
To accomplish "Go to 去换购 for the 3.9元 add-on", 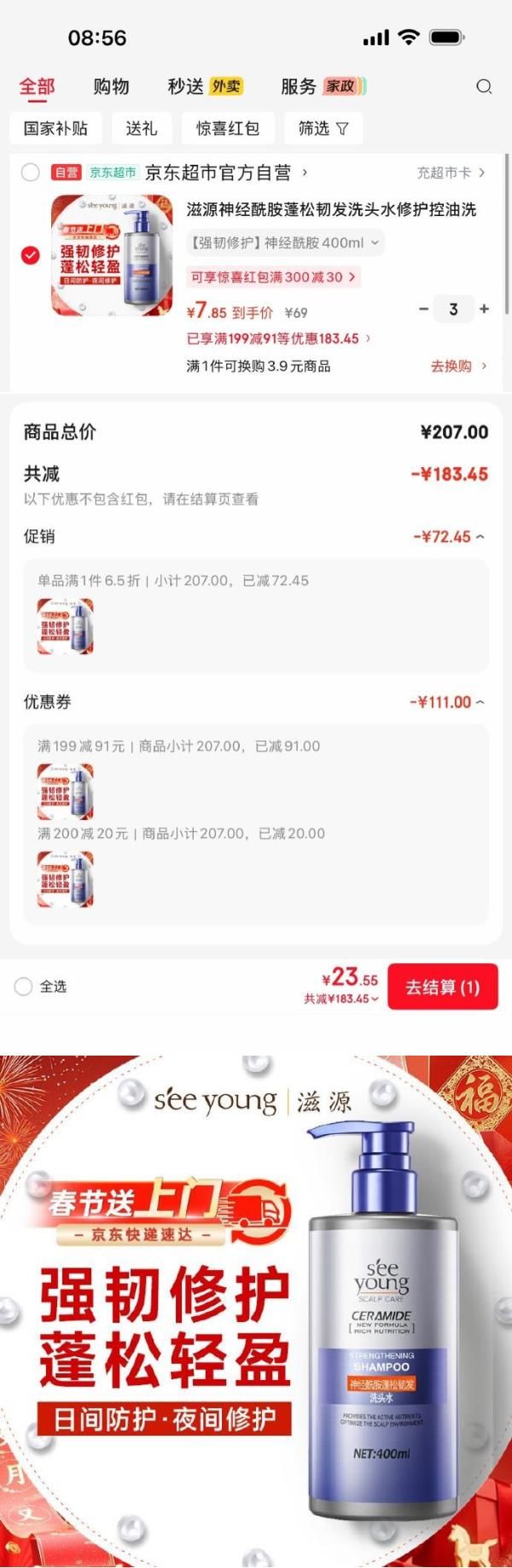I will pos(458,366).
